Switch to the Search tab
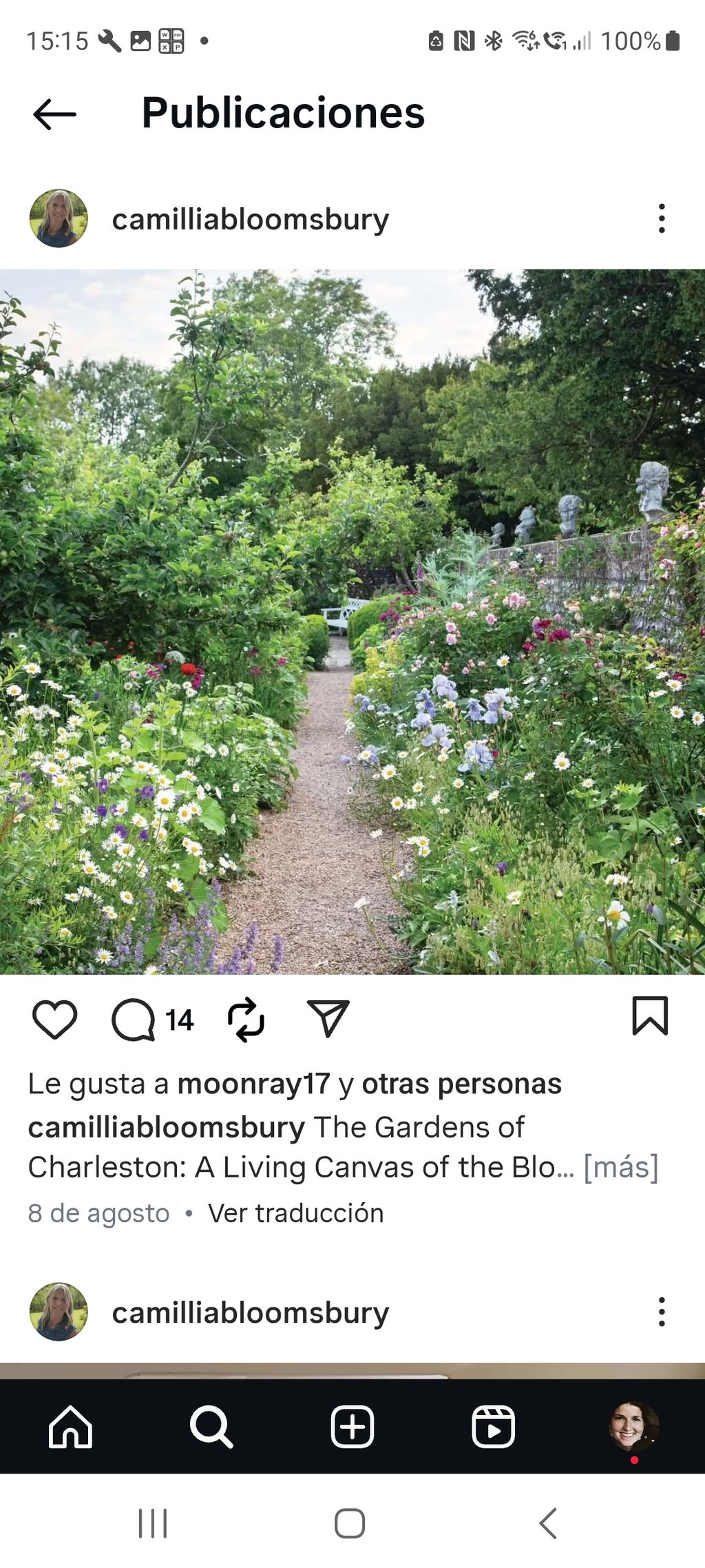This screenshot has width=705, height=1568. click(x=211, y=1427)
